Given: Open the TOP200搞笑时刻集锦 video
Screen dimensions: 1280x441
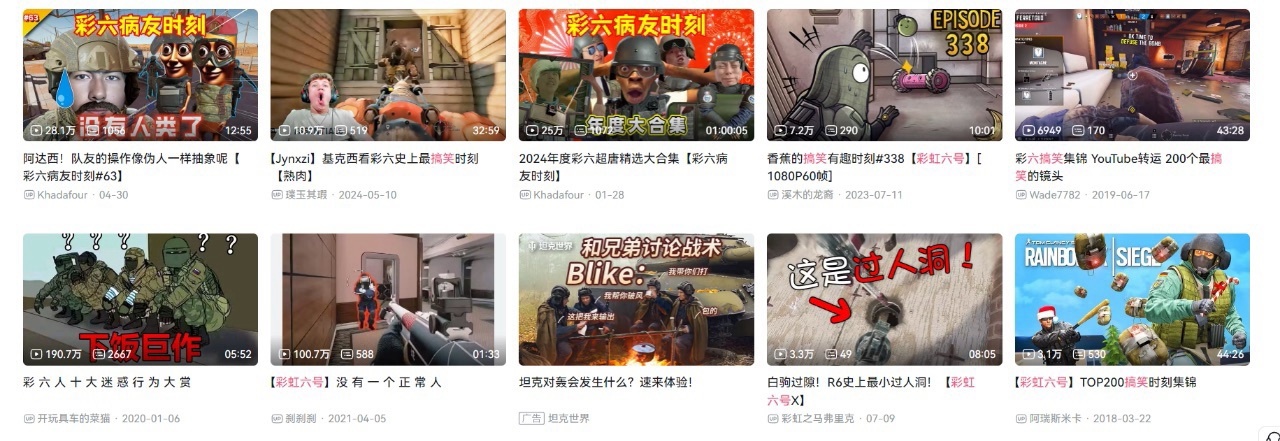Looking at the screenshot, I should (x=1132, y=299).
